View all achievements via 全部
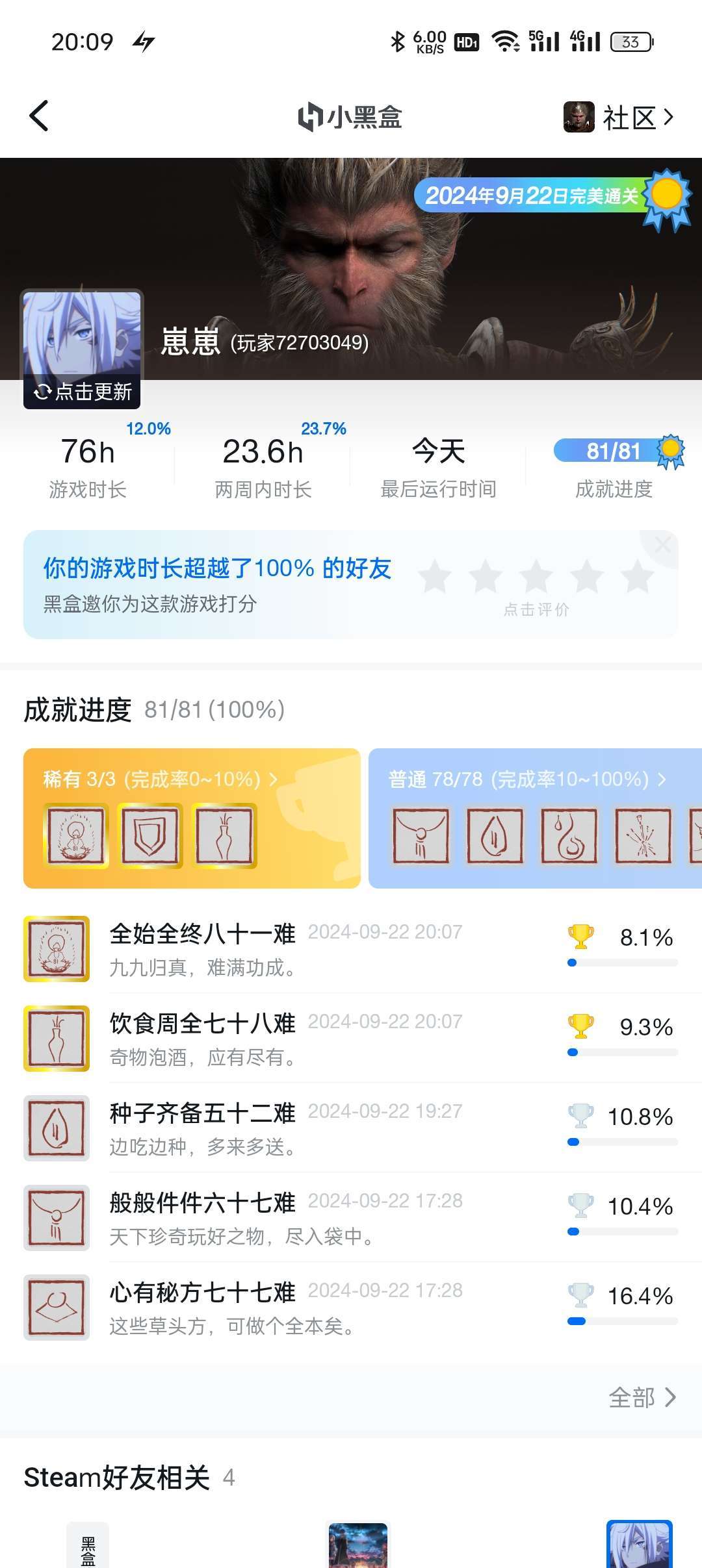This screenshot has height=1568, width=702. coord(642,1397)
